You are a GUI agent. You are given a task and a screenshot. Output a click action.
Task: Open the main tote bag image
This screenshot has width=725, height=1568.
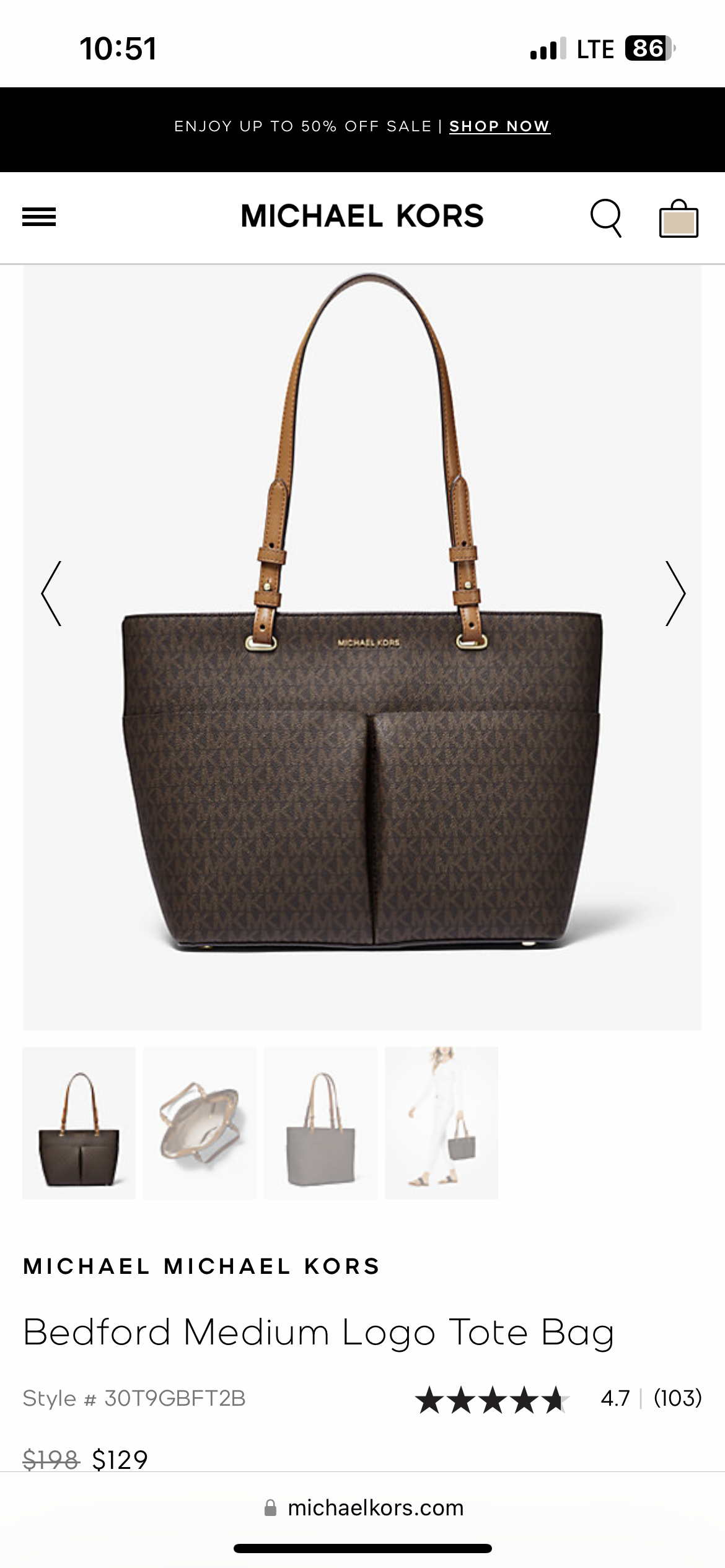[362, 743]
